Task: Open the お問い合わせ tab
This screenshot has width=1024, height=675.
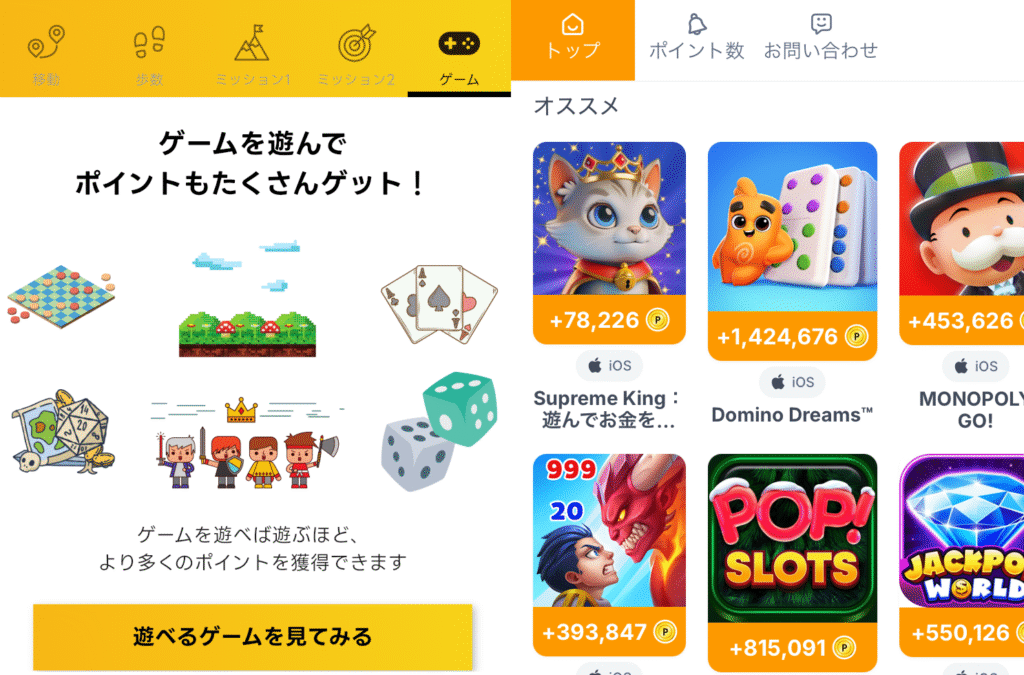Action: (x=820, y=38)
